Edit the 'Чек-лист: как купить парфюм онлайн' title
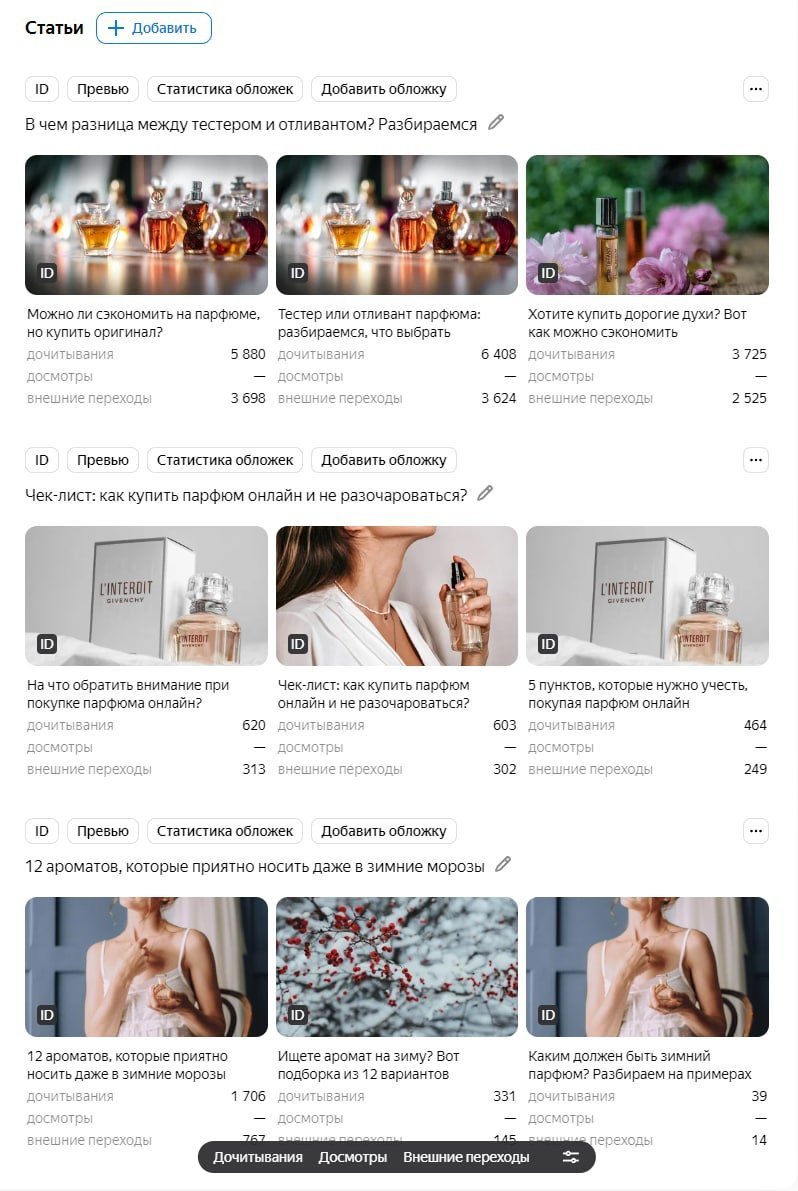Viewport: 798px width, 1191px height. point(486,494)
